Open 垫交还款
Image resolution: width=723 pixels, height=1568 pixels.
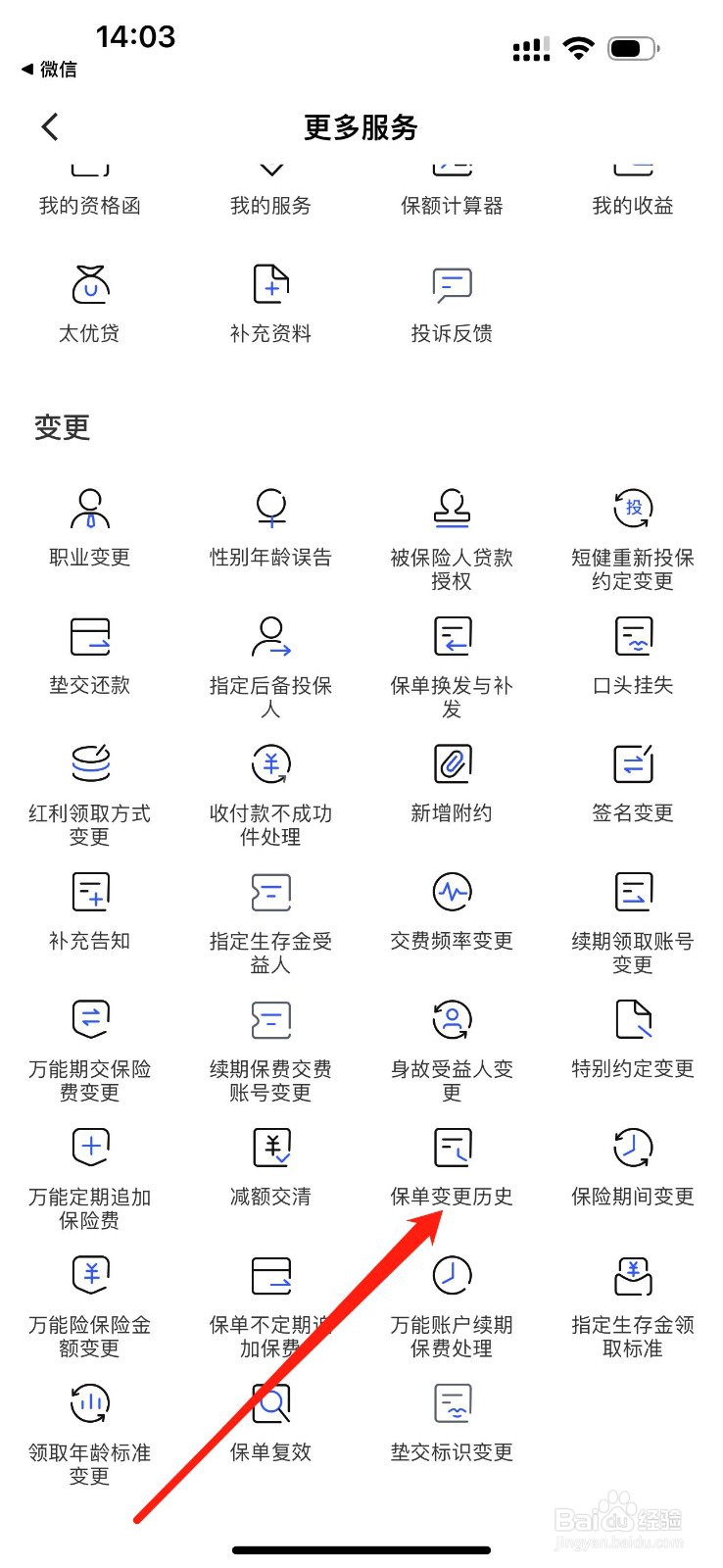pos(90,655)
